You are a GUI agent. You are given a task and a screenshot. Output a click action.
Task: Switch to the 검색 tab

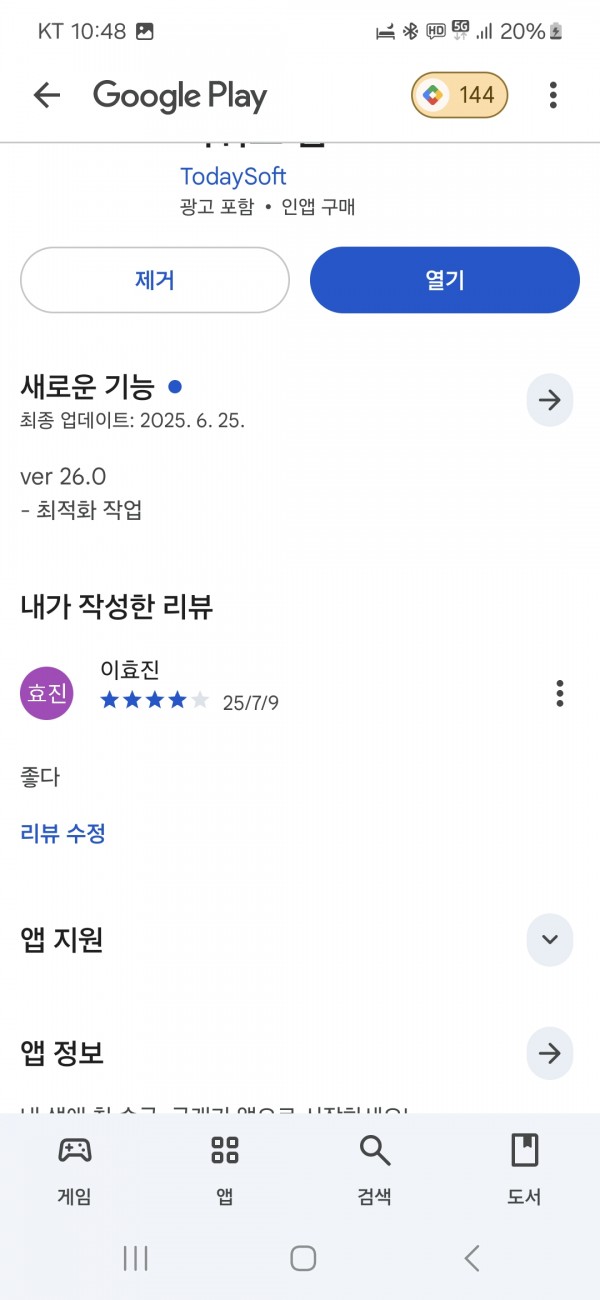(375, 1169)
